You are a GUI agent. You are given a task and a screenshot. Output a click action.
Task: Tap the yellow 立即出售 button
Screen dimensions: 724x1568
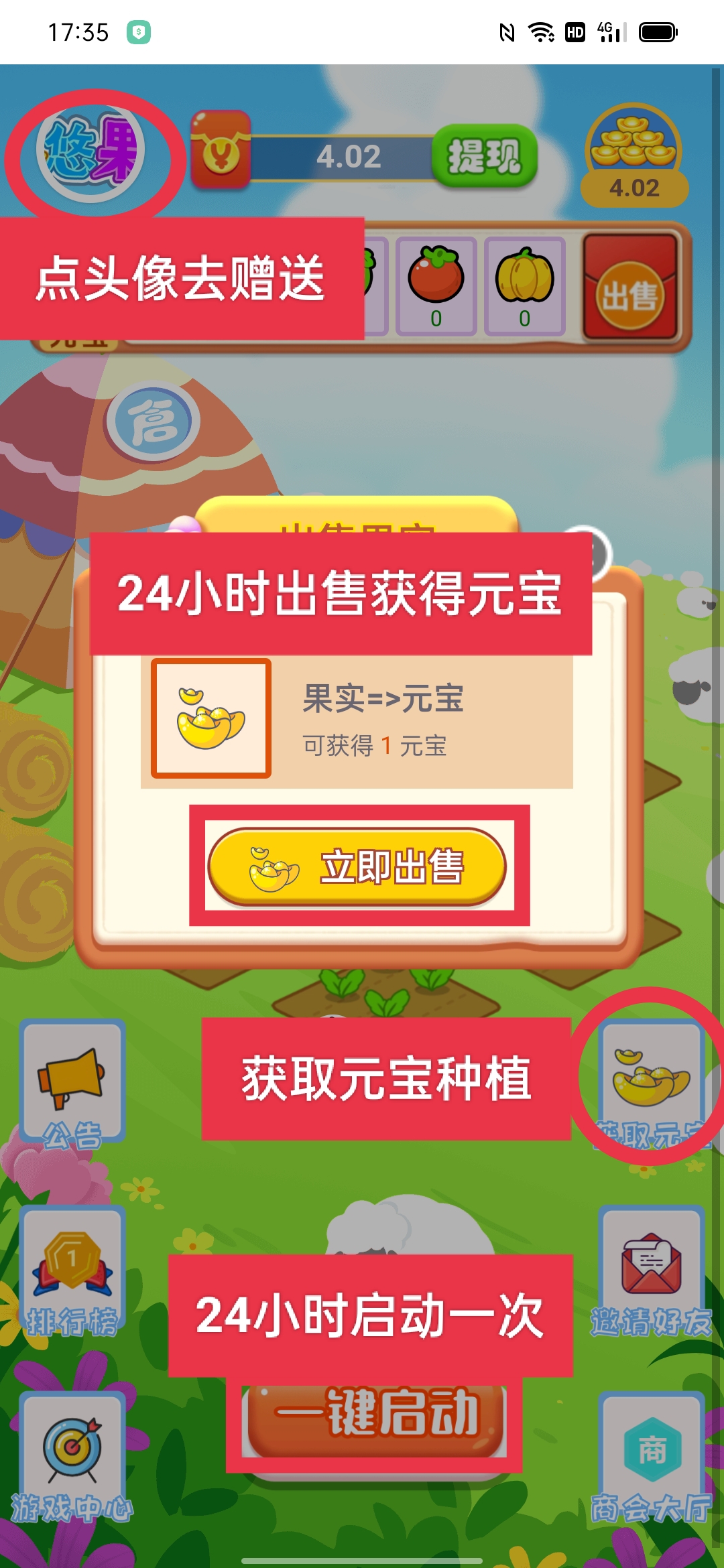pyautogui.click(x=357, y=866)
